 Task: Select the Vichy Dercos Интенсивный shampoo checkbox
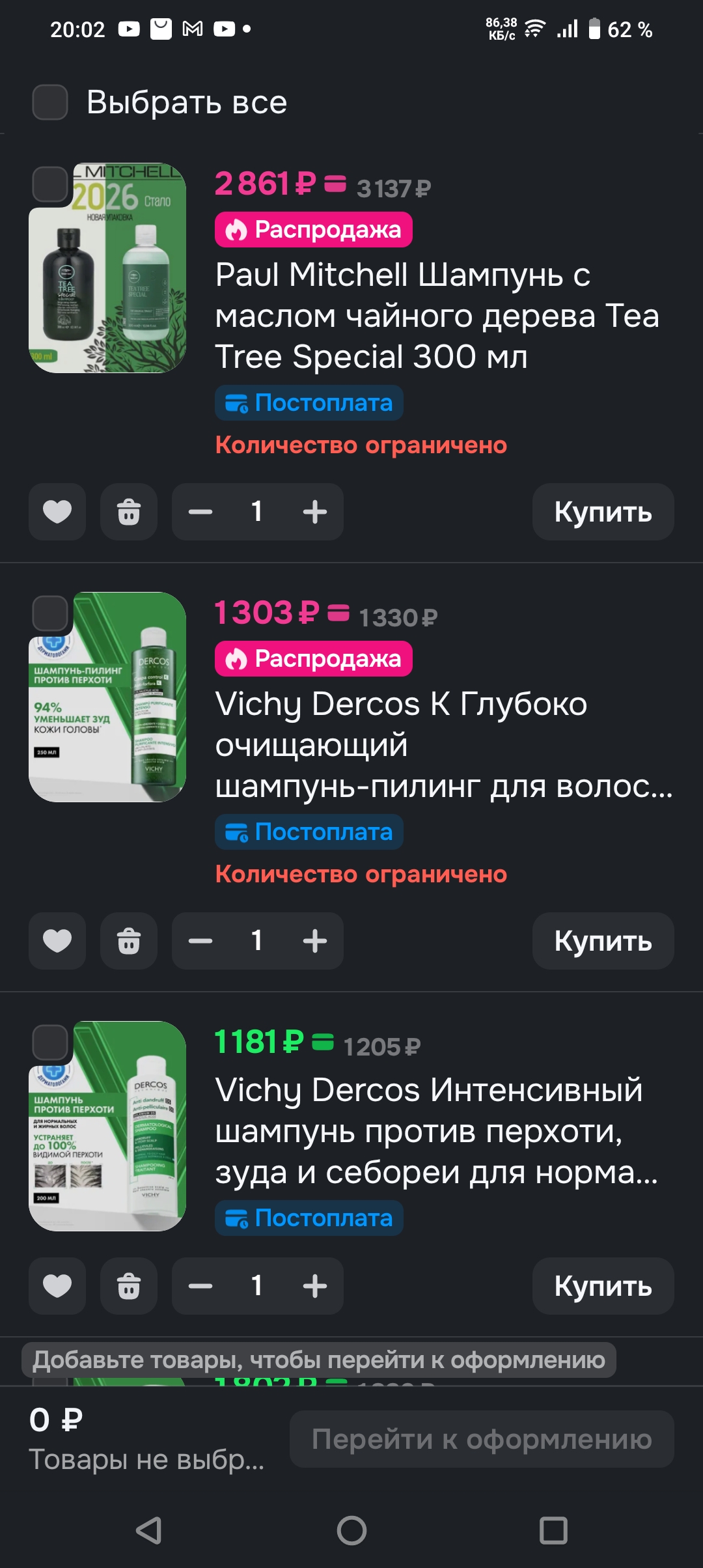coord(50,1042)
